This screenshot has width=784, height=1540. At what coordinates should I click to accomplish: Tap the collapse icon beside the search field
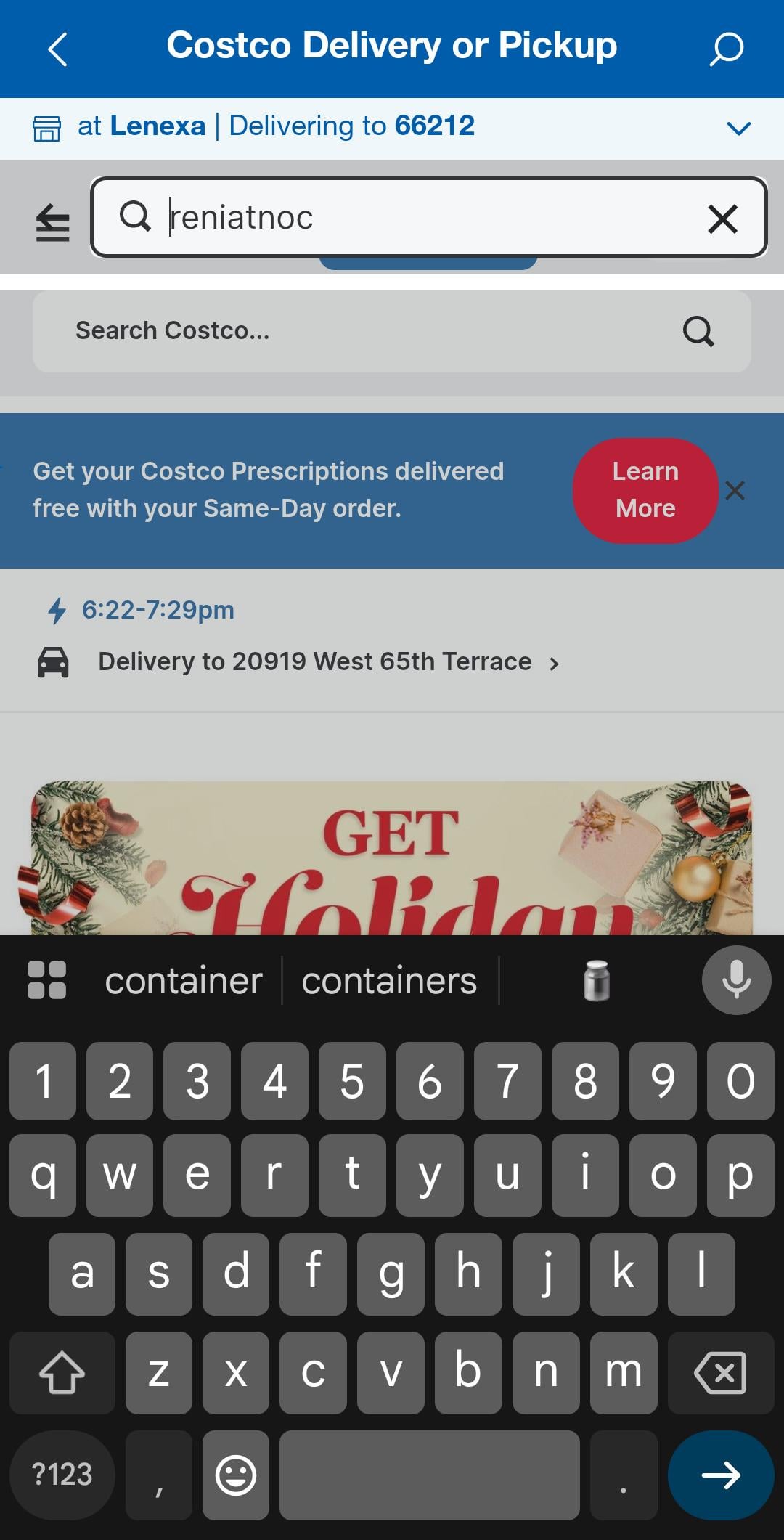tap(52, 221)
